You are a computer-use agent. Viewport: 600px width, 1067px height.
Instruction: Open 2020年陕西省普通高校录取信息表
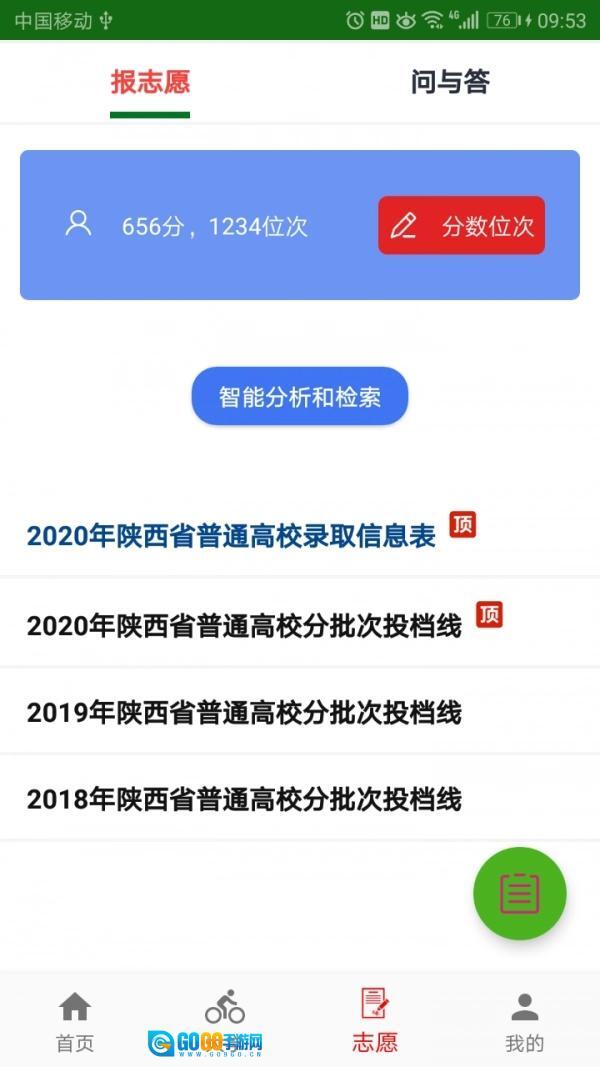click(x=231, y=536)
